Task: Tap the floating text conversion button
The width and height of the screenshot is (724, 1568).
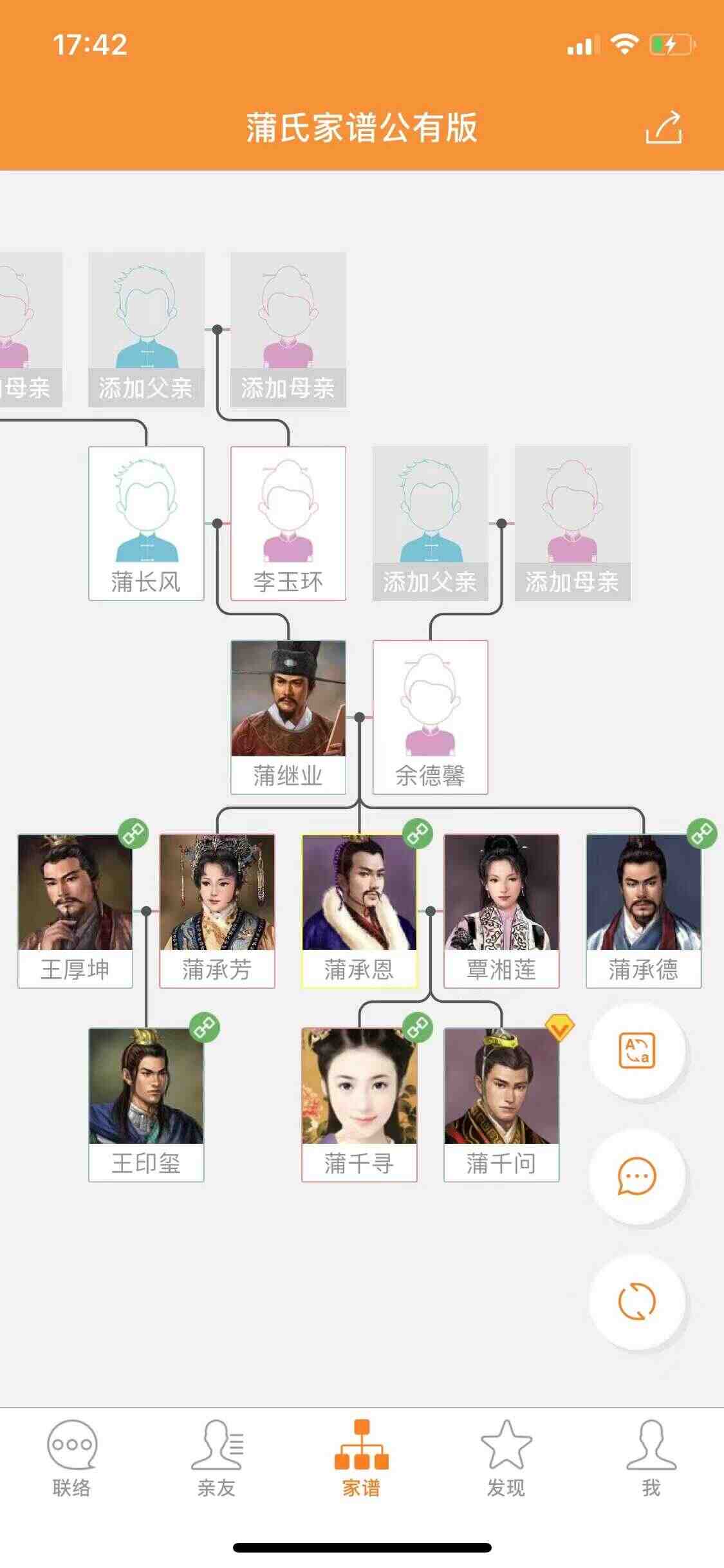Action: 637,1050
